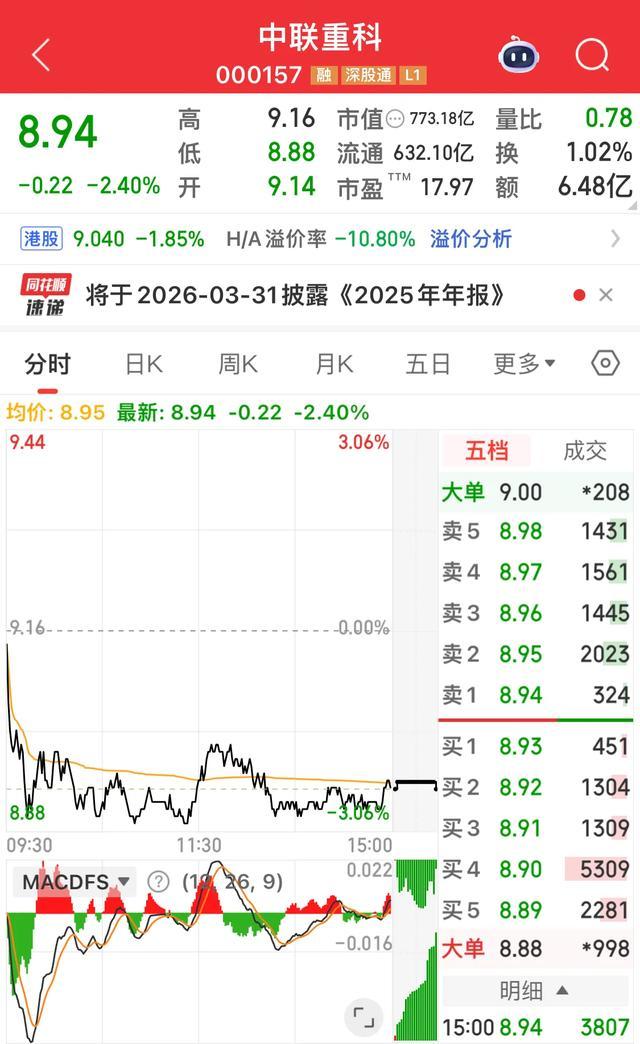640x1044 pixels.
Task: Tap the MACDFS help question mark
Action: [x=158, y=882]
